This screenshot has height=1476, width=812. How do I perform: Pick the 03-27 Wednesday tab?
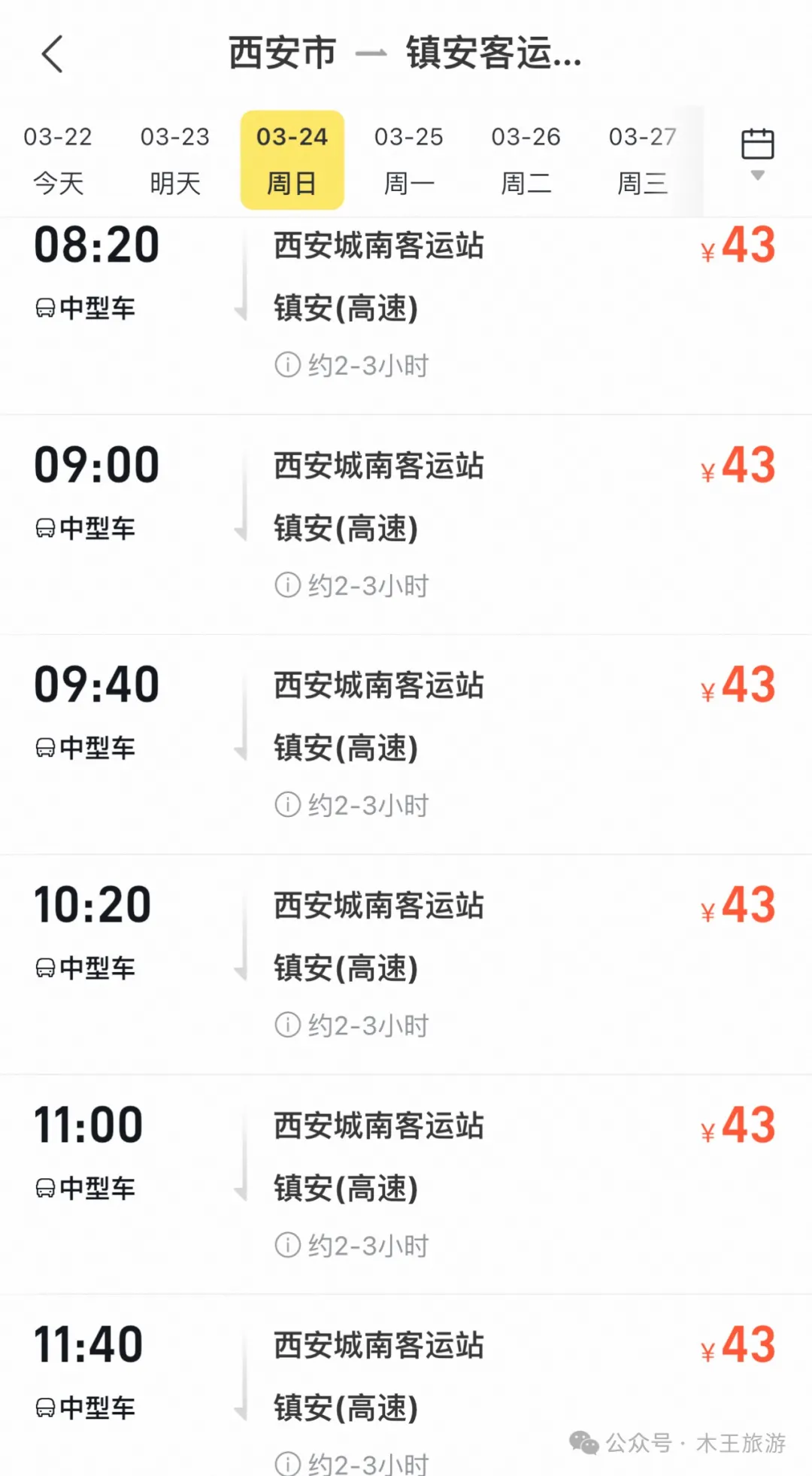click(x=643, y=160)
